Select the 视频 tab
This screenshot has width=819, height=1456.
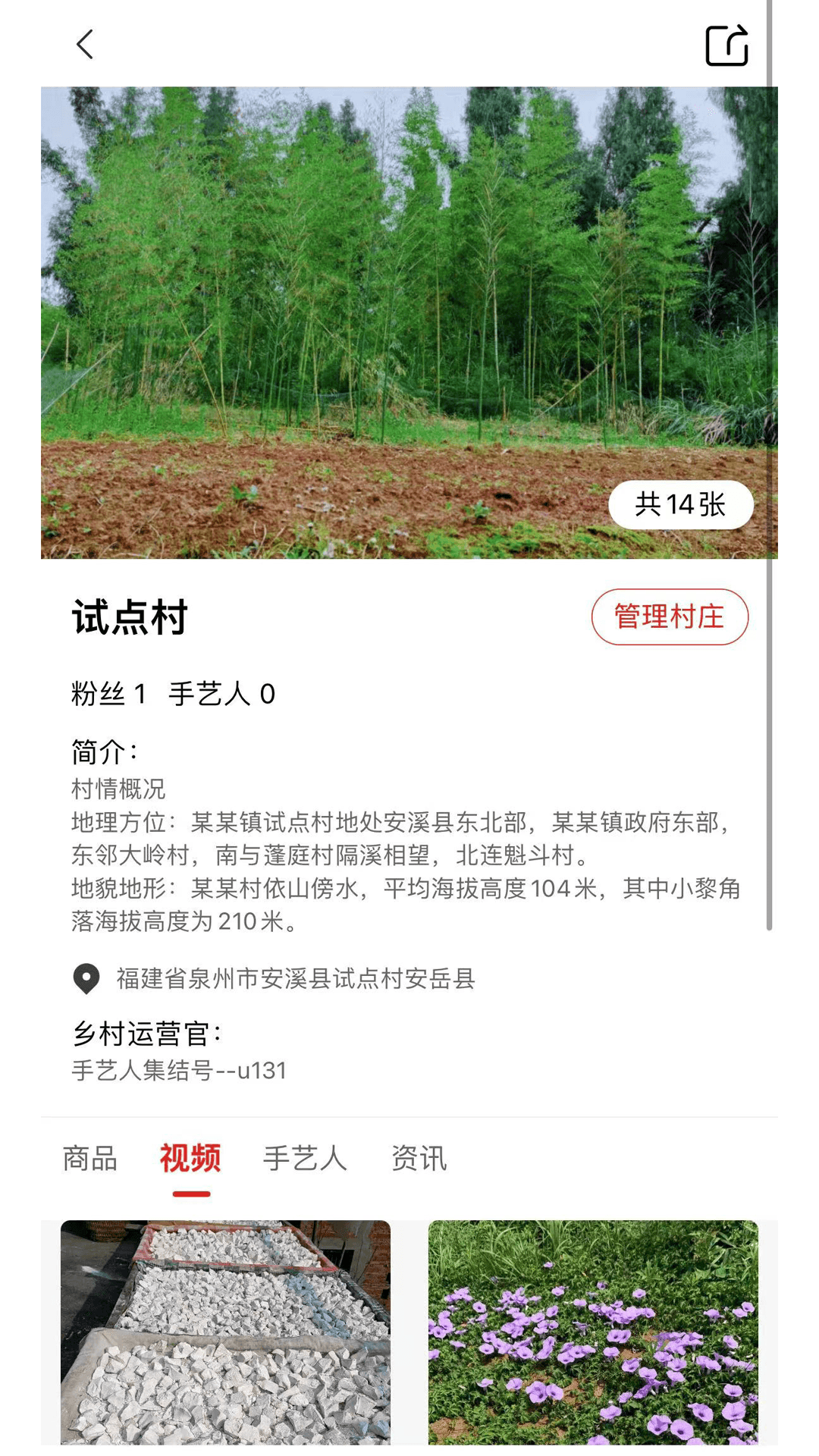[190, 1158]
